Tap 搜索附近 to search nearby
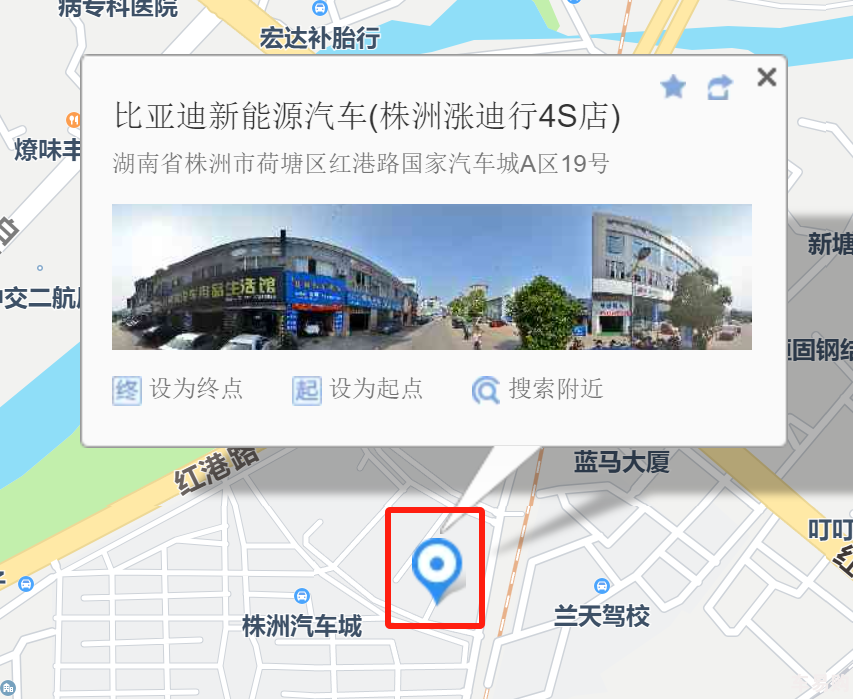 538,389
